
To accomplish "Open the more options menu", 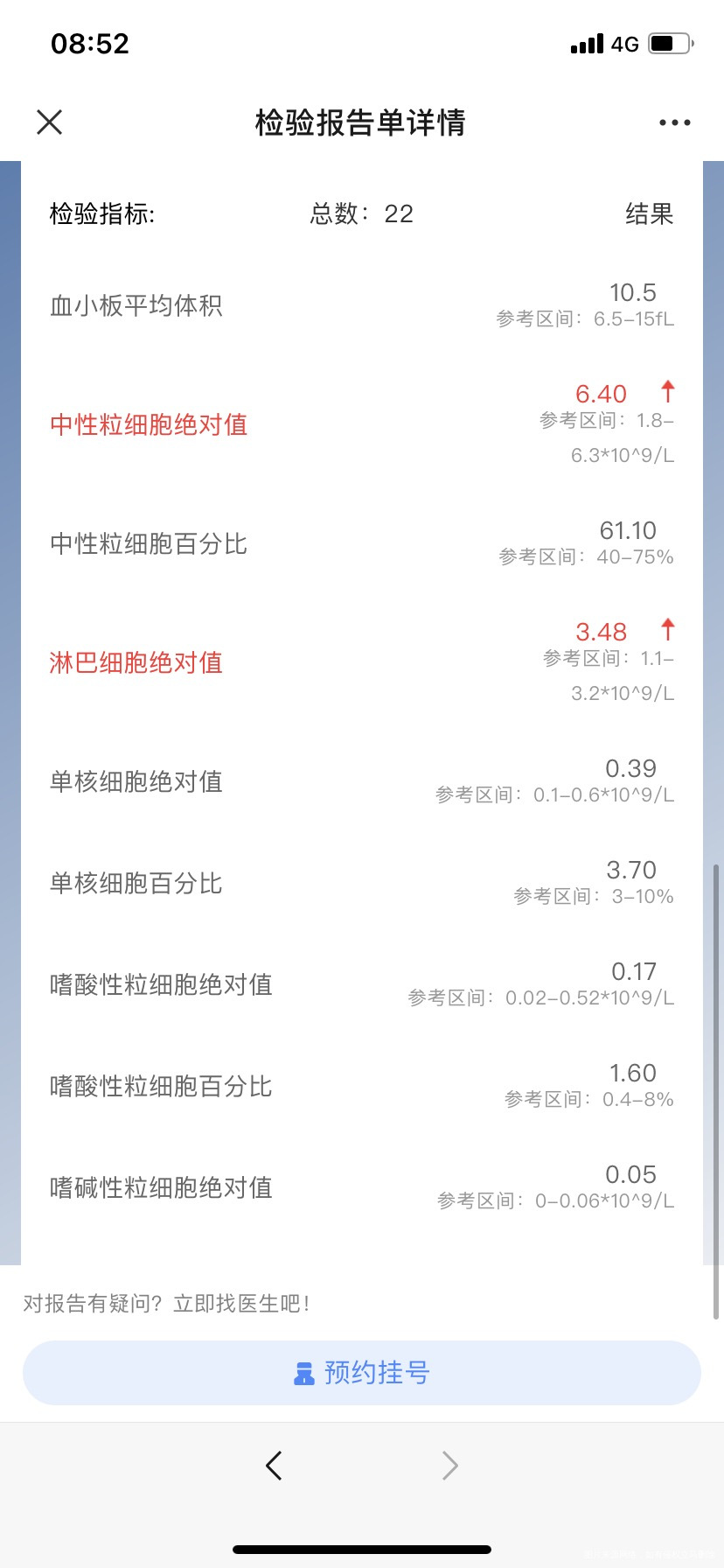I will pos(673,122).
